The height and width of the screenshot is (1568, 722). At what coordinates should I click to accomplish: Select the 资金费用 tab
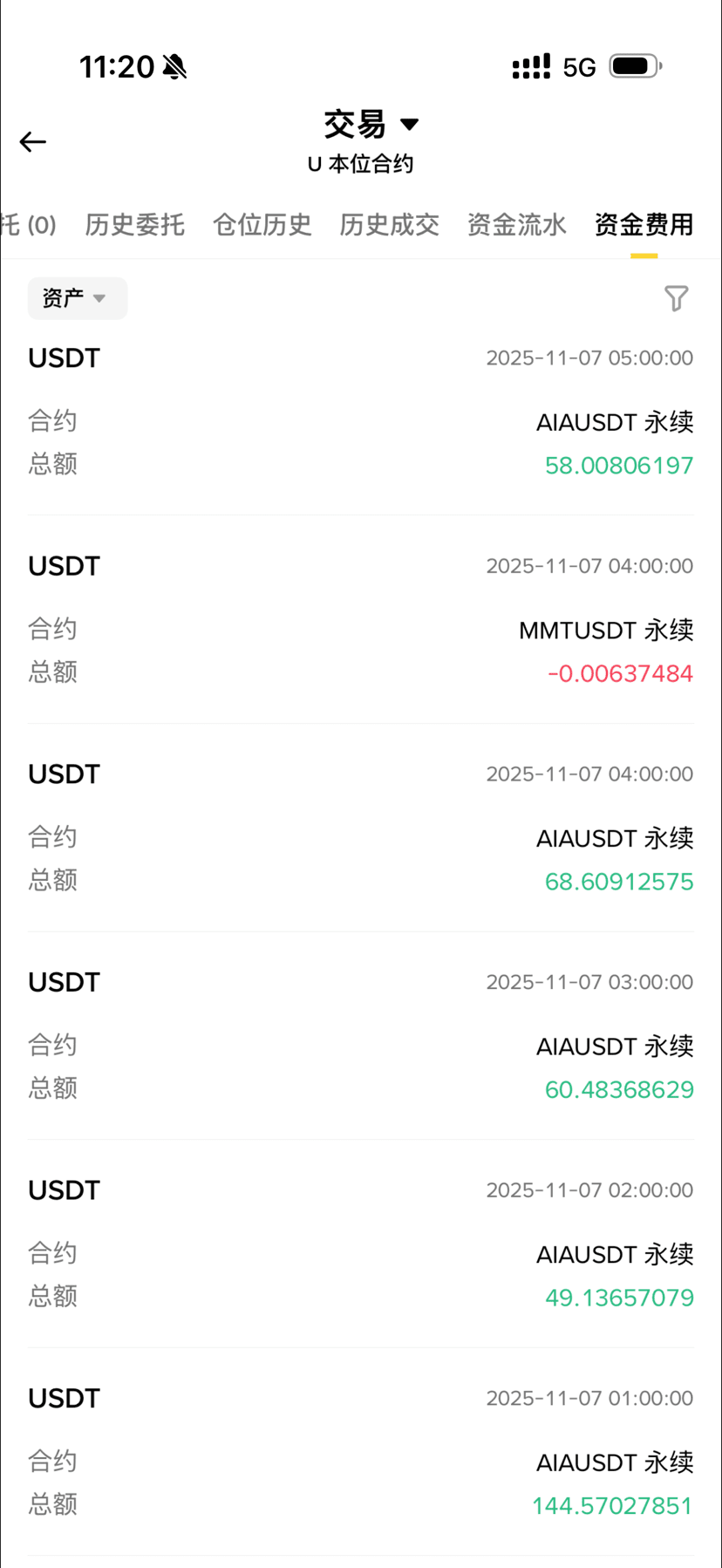(644, 225)
